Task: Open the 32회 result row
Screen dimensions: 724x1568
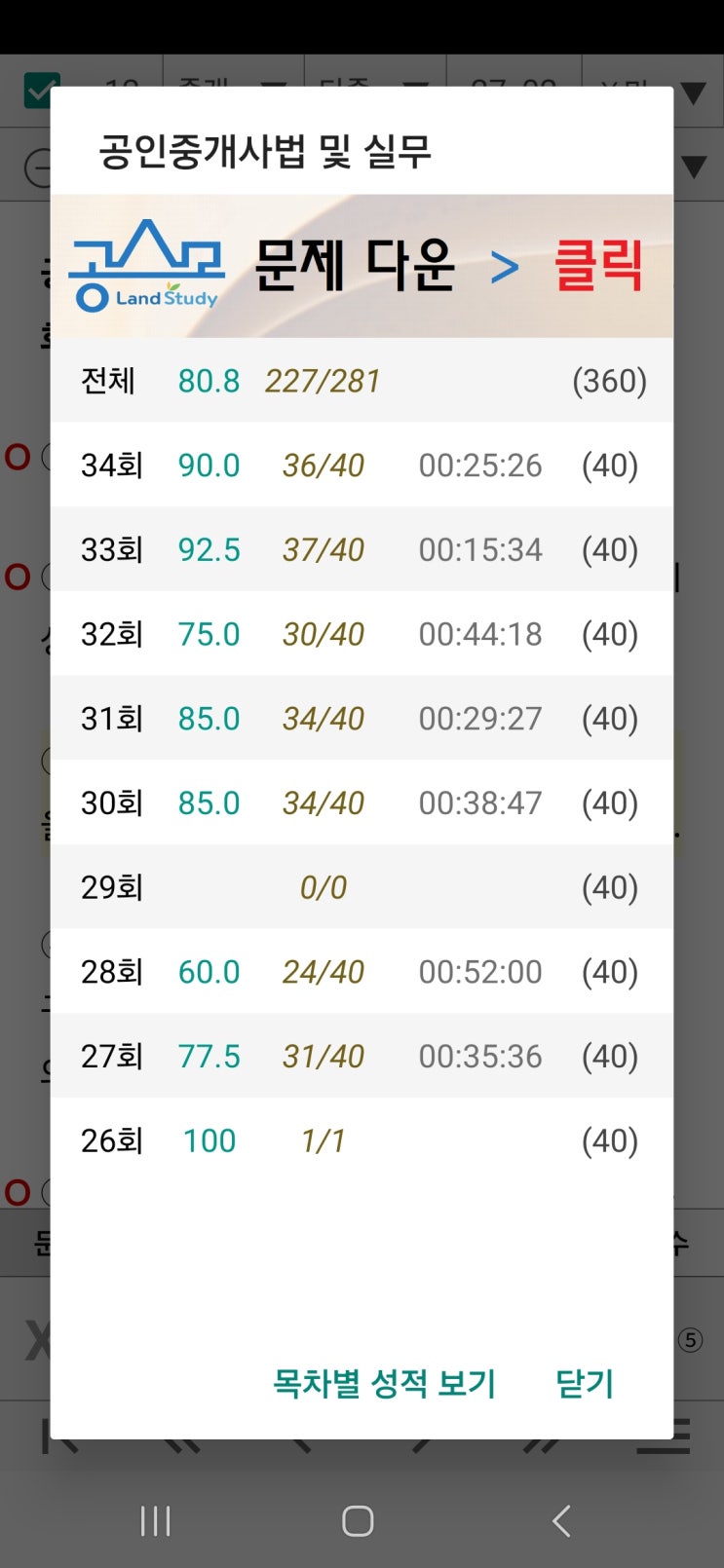Action: [362, 634]
